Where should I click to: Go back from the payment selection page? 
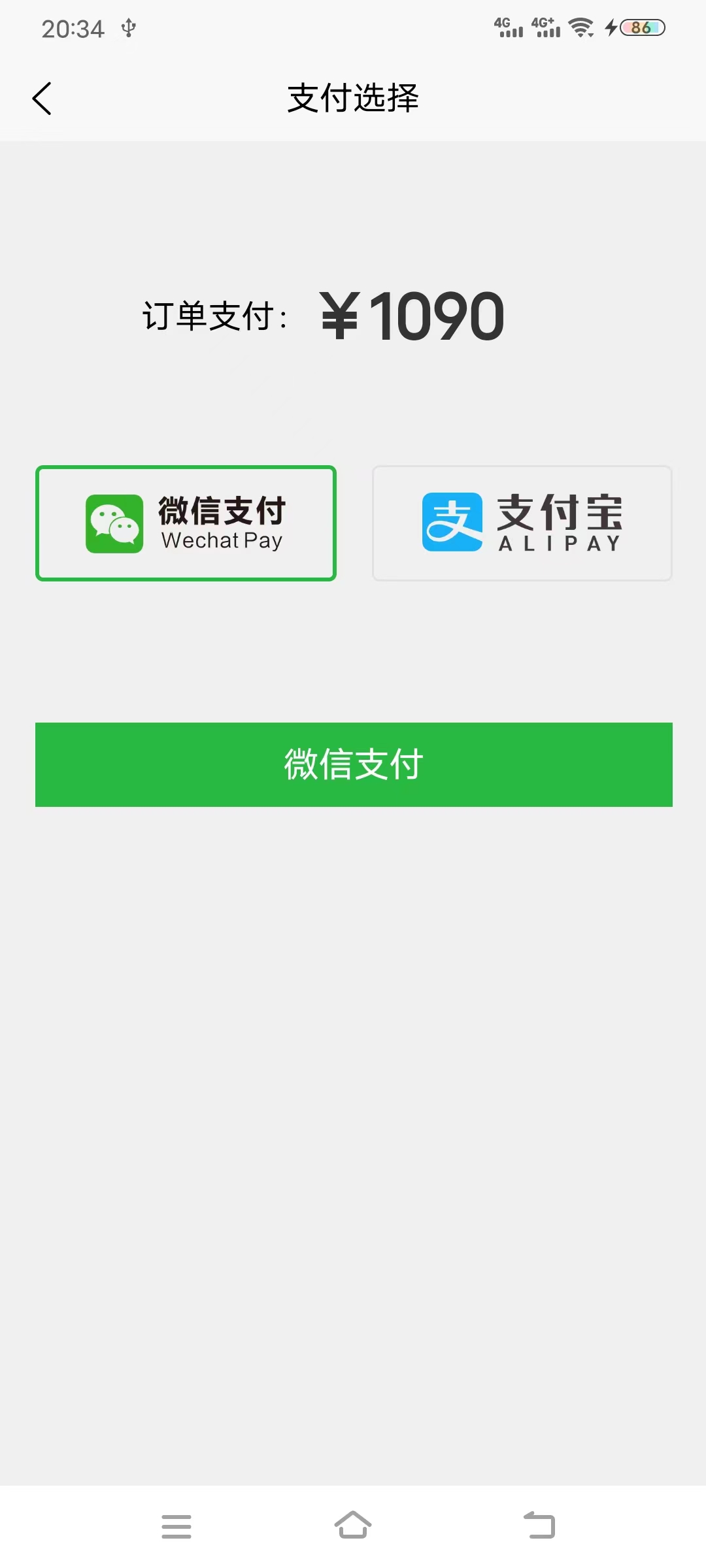(42, 99)
